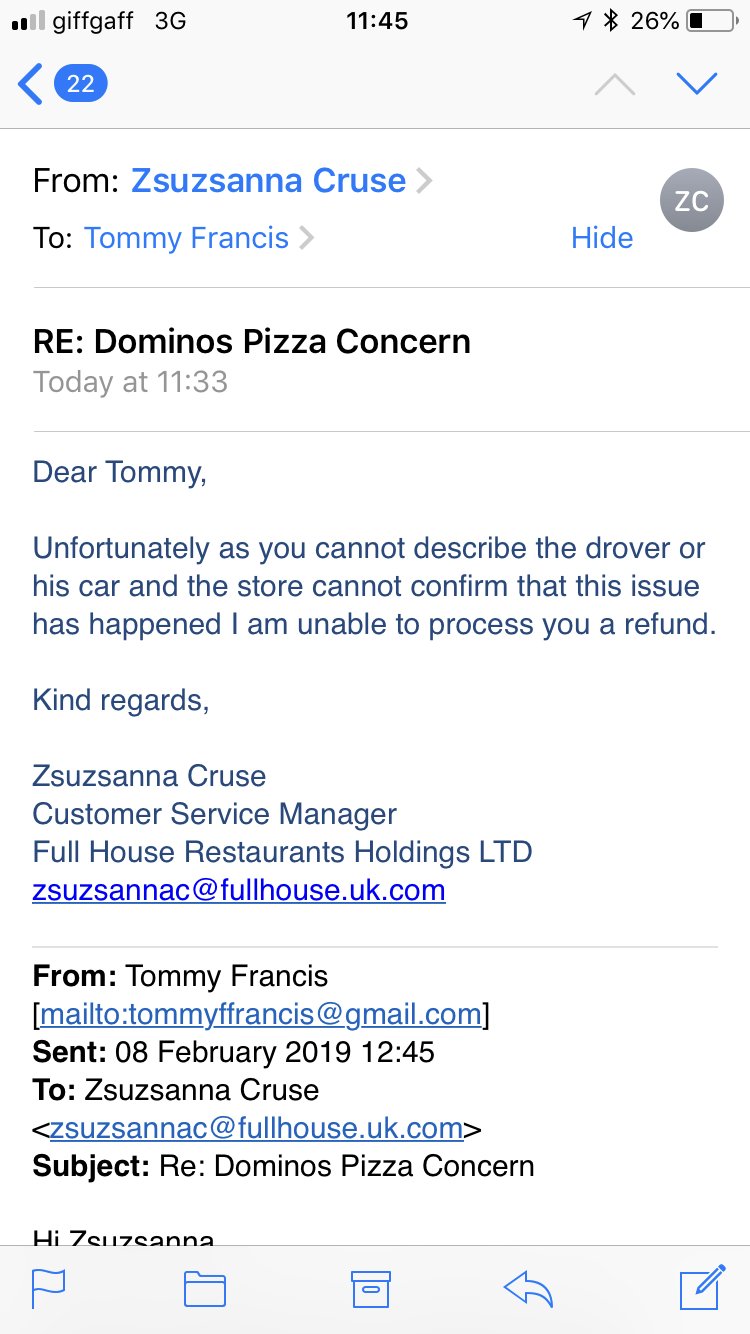Jump to the next message arrow
The height and width of the screenshot is (1334, 750).
[x=696, y=84]
